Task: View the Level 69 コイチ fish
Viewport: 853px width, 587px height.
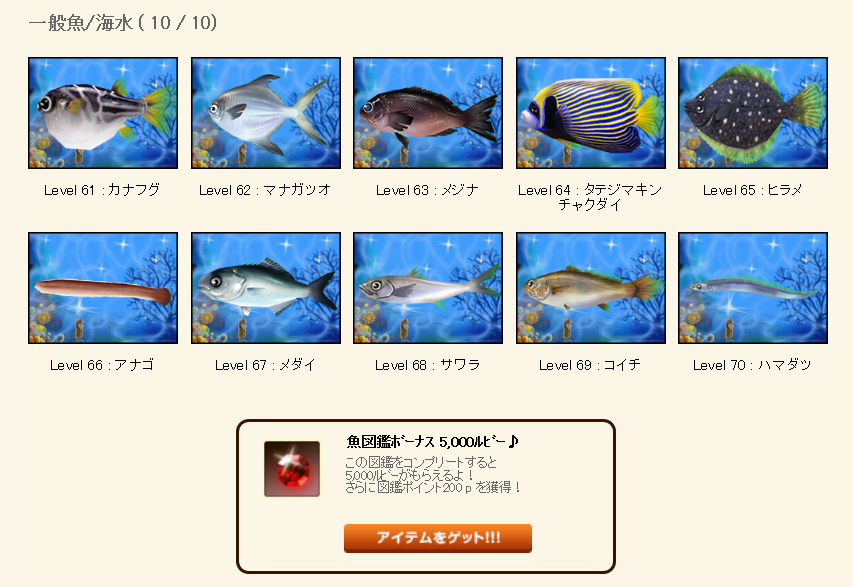Action: (590, 288)
